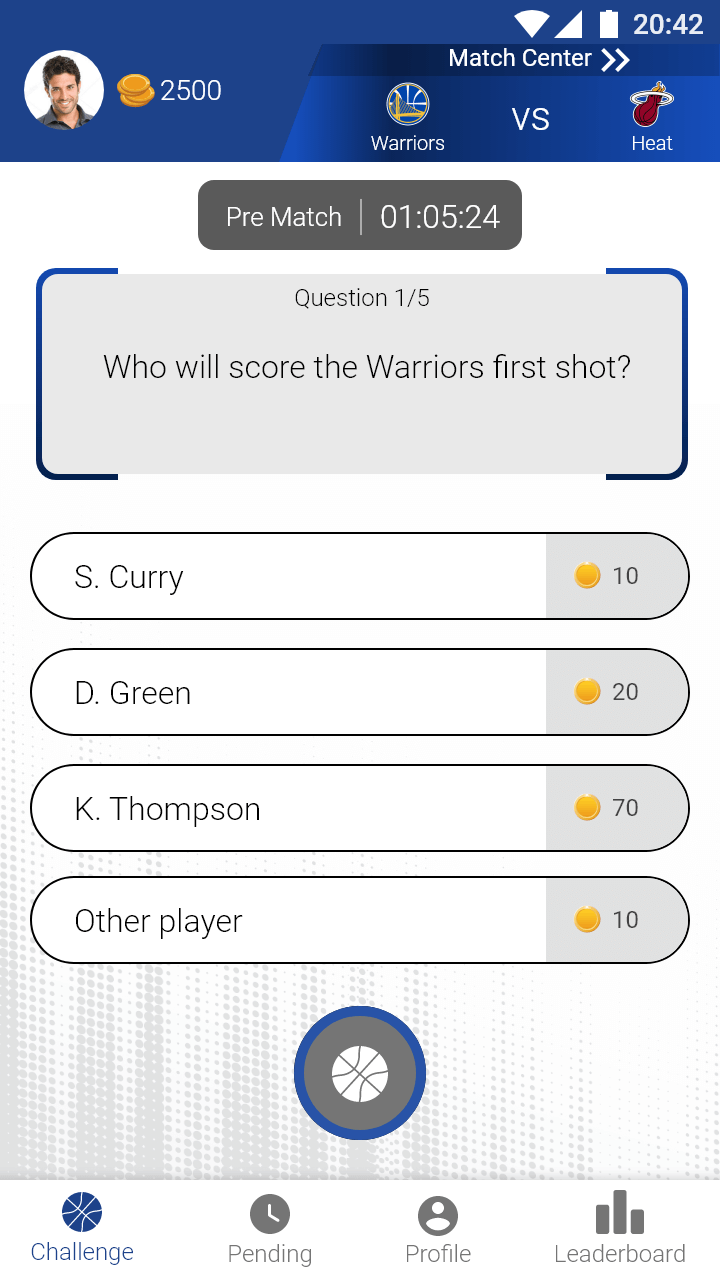The width and height of the screenshot is (720, 1280).
Task: Open the Challenge basketball icon in bottom nav
Action: coord(82,1212)
